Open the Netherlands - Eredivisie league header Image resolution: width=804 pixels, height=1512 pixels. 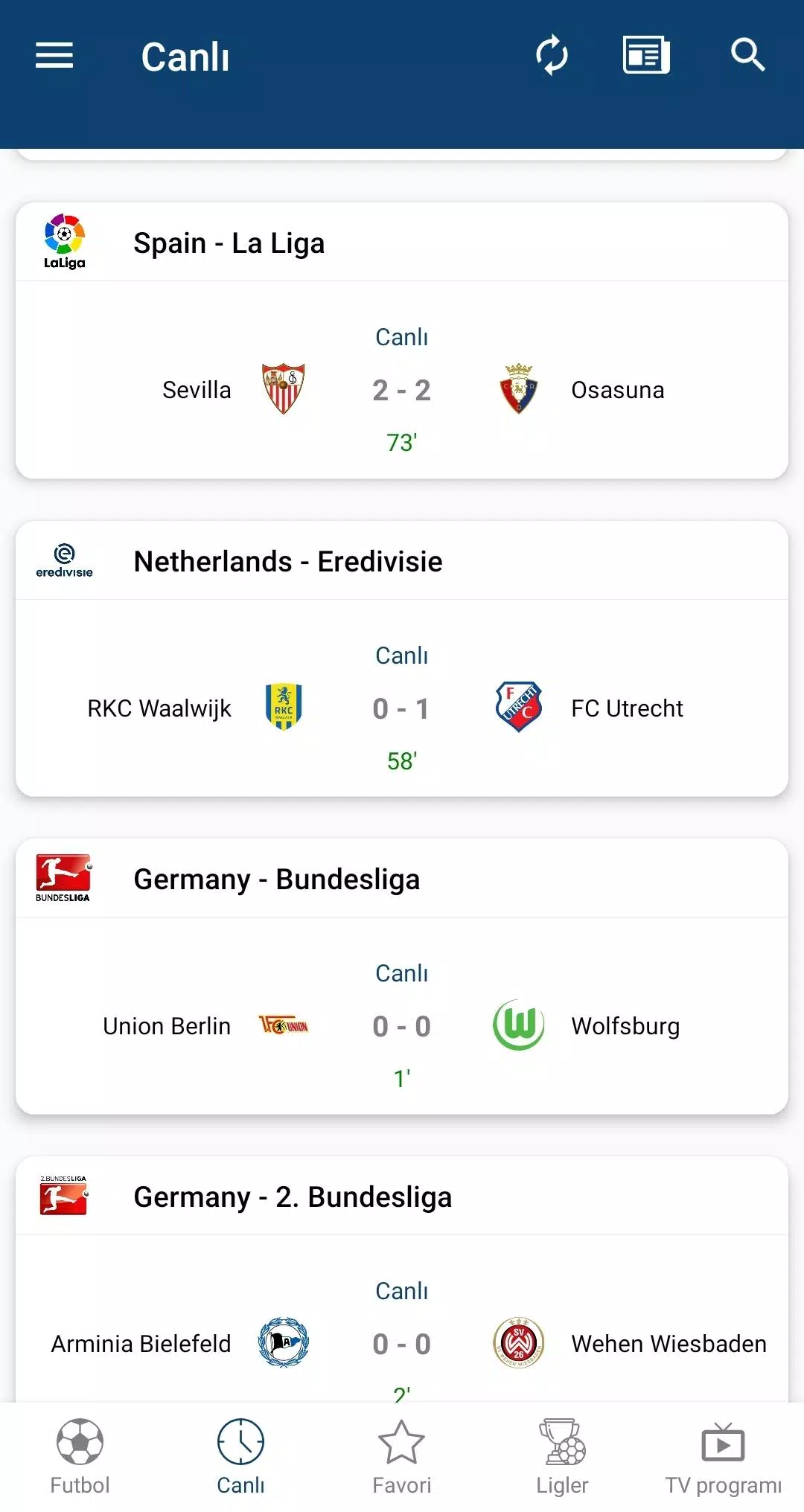(x=288, y=562)
